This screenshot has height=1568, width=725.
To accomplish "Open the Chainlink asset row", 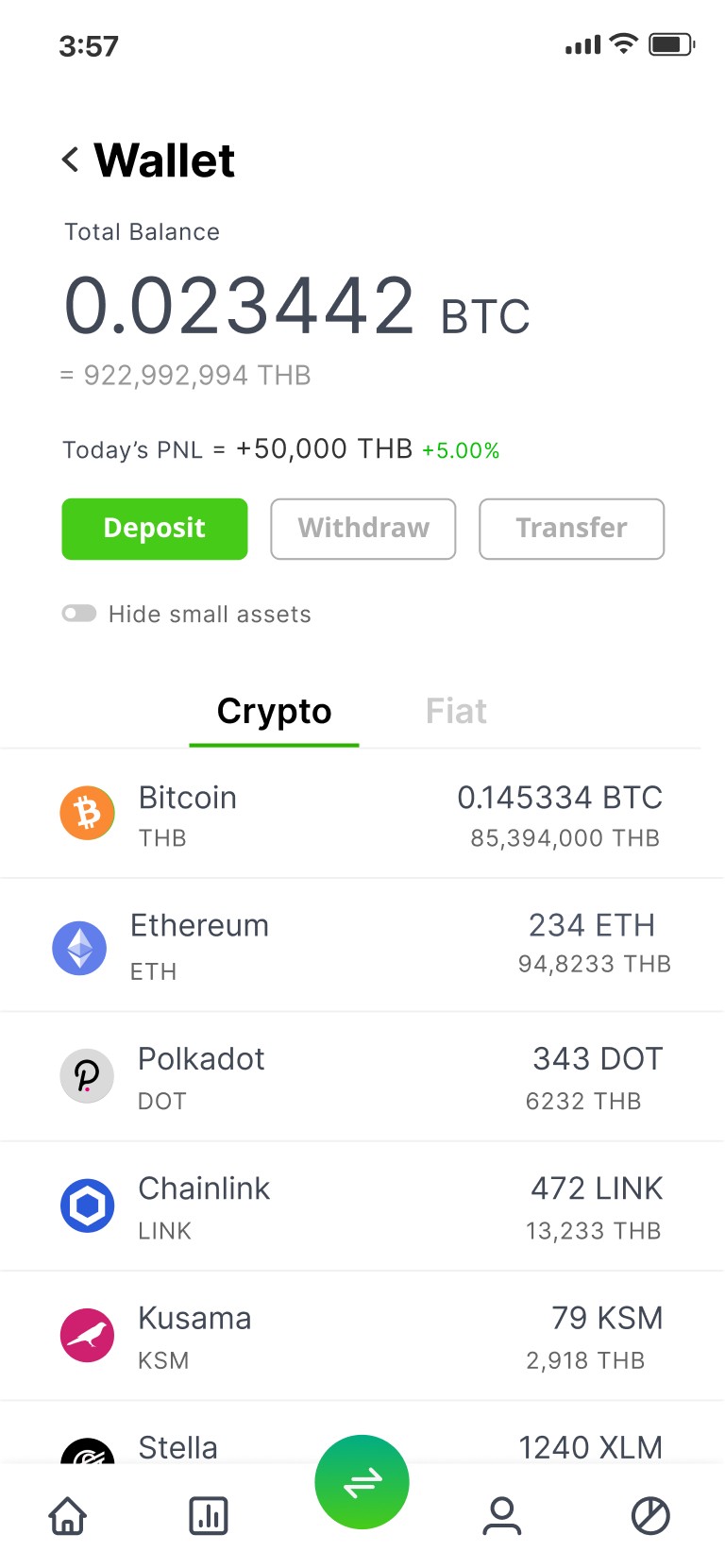I will 362,1206.
